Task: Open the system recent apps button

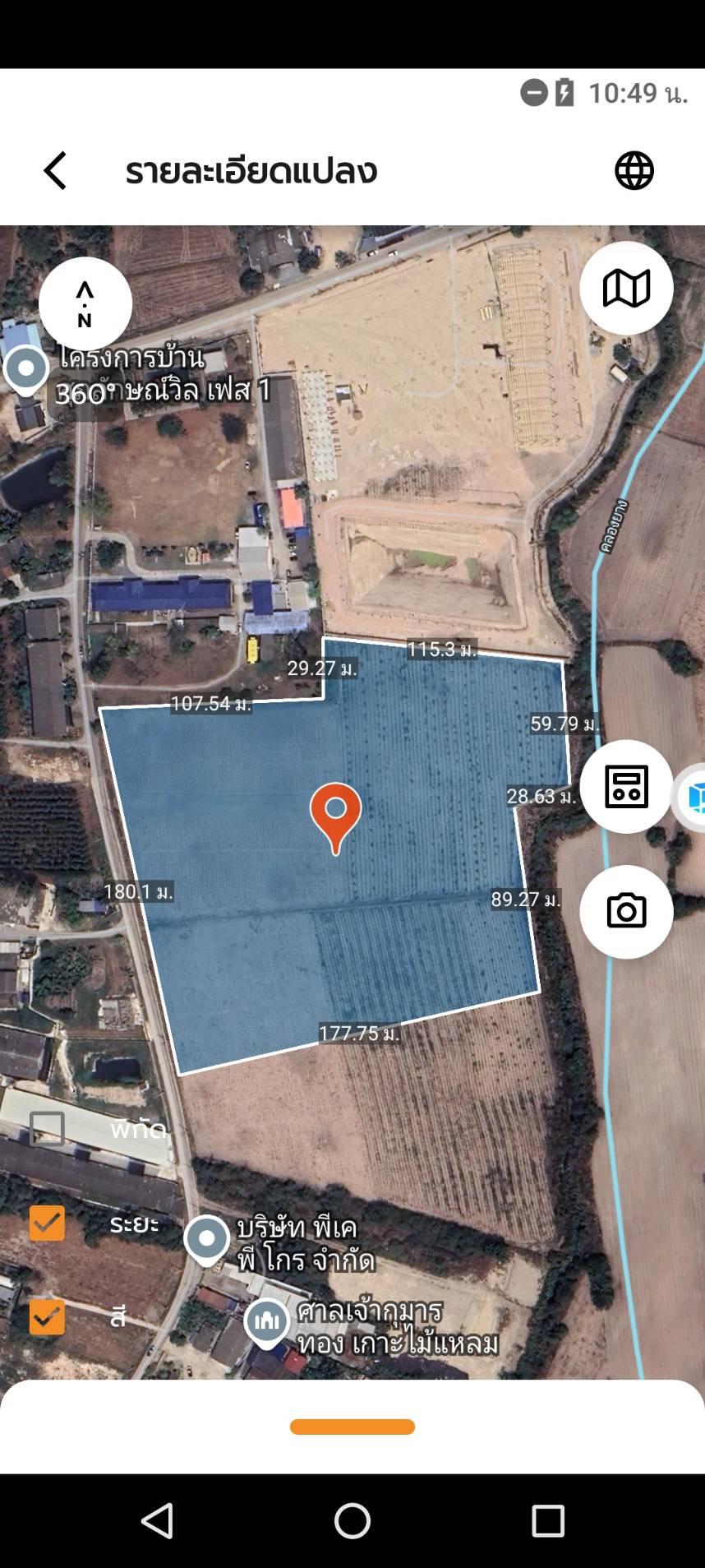Action: [548, 1520]
